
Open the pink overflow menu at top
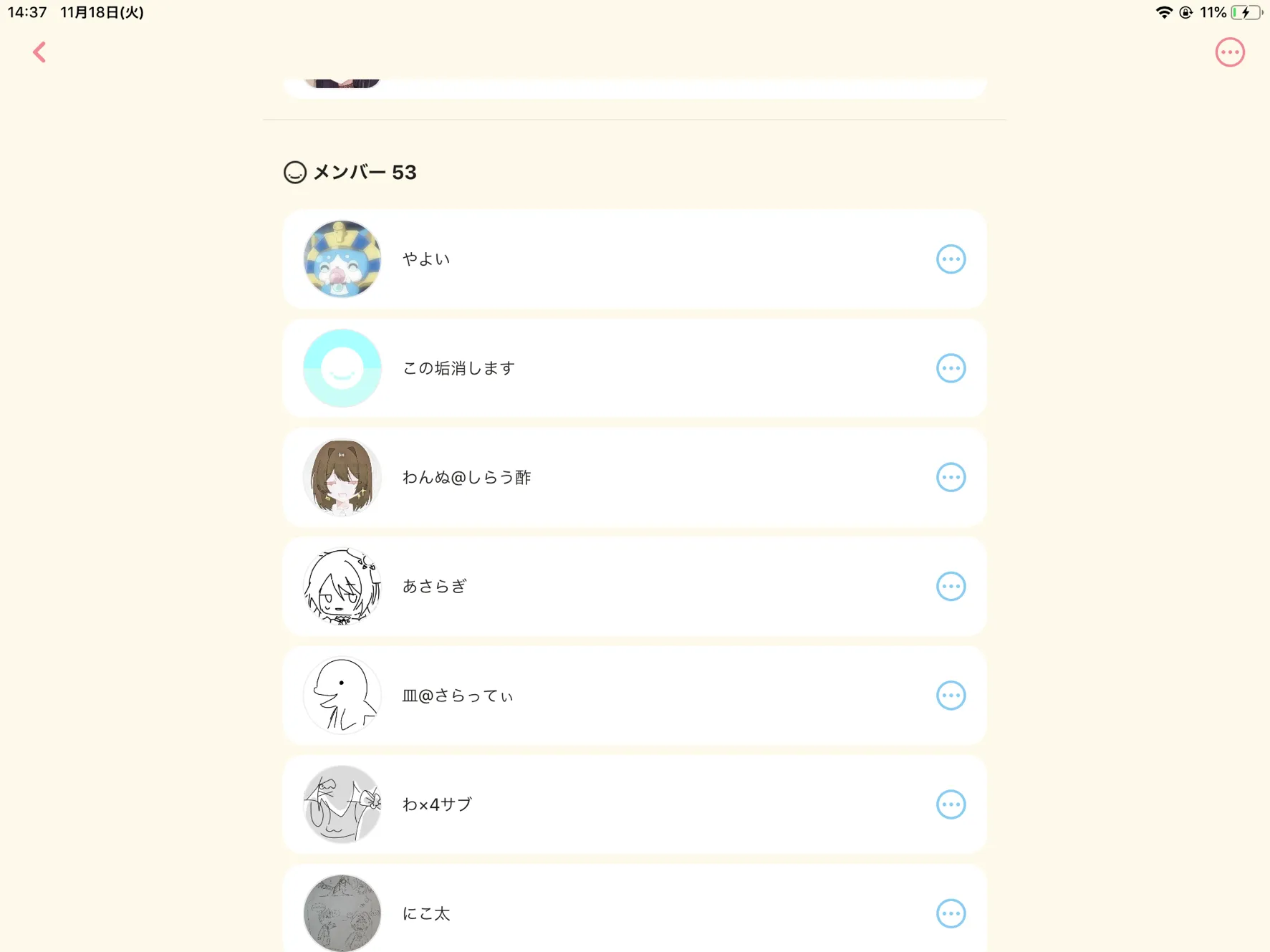pos(1229,52)
